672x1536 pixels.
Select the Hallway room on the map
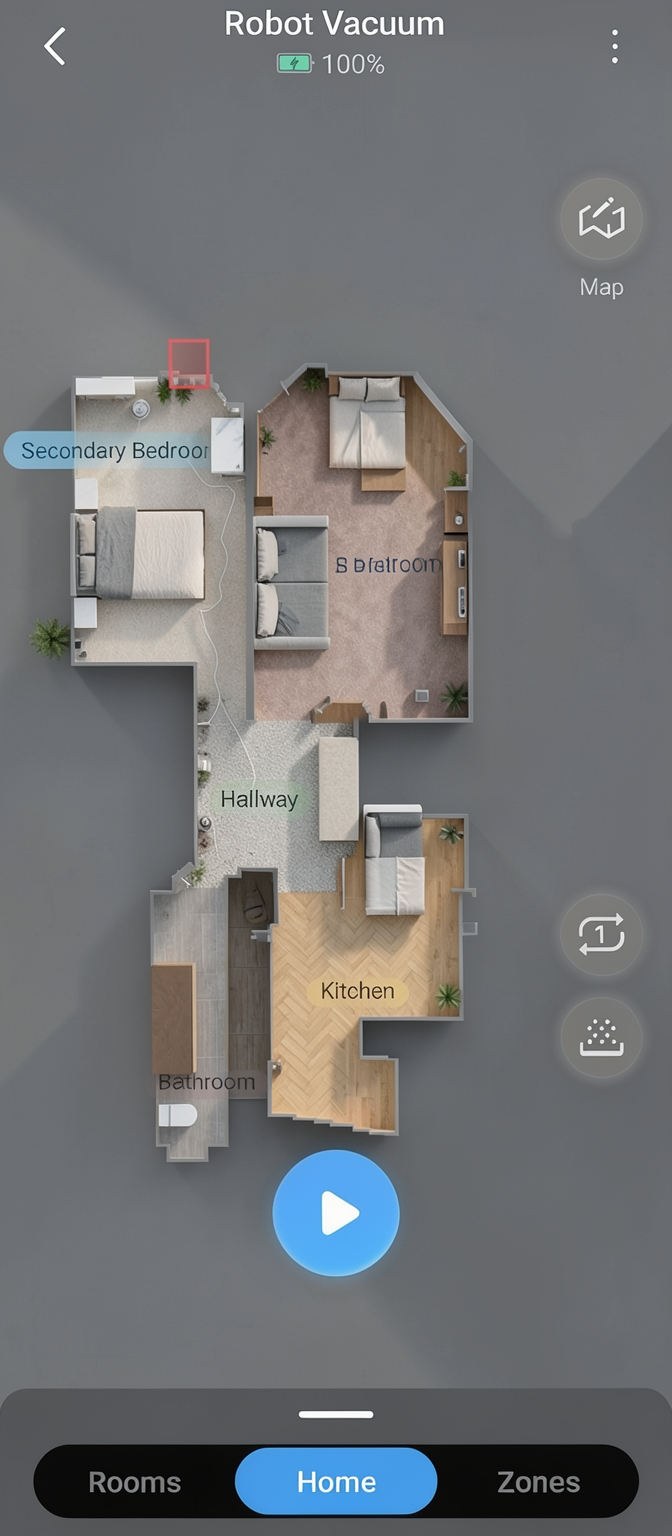coord(259,799)
